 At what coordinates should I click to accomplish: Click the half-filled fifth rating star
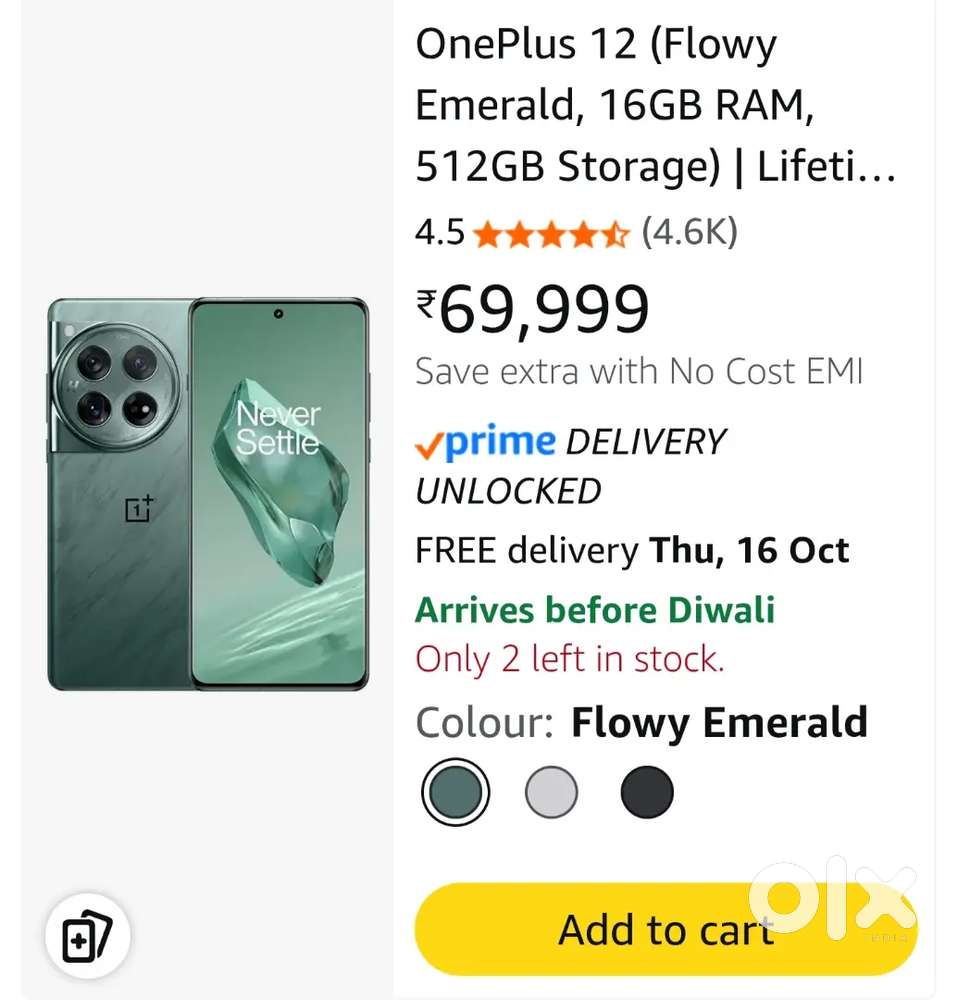[x=619, y=233]
